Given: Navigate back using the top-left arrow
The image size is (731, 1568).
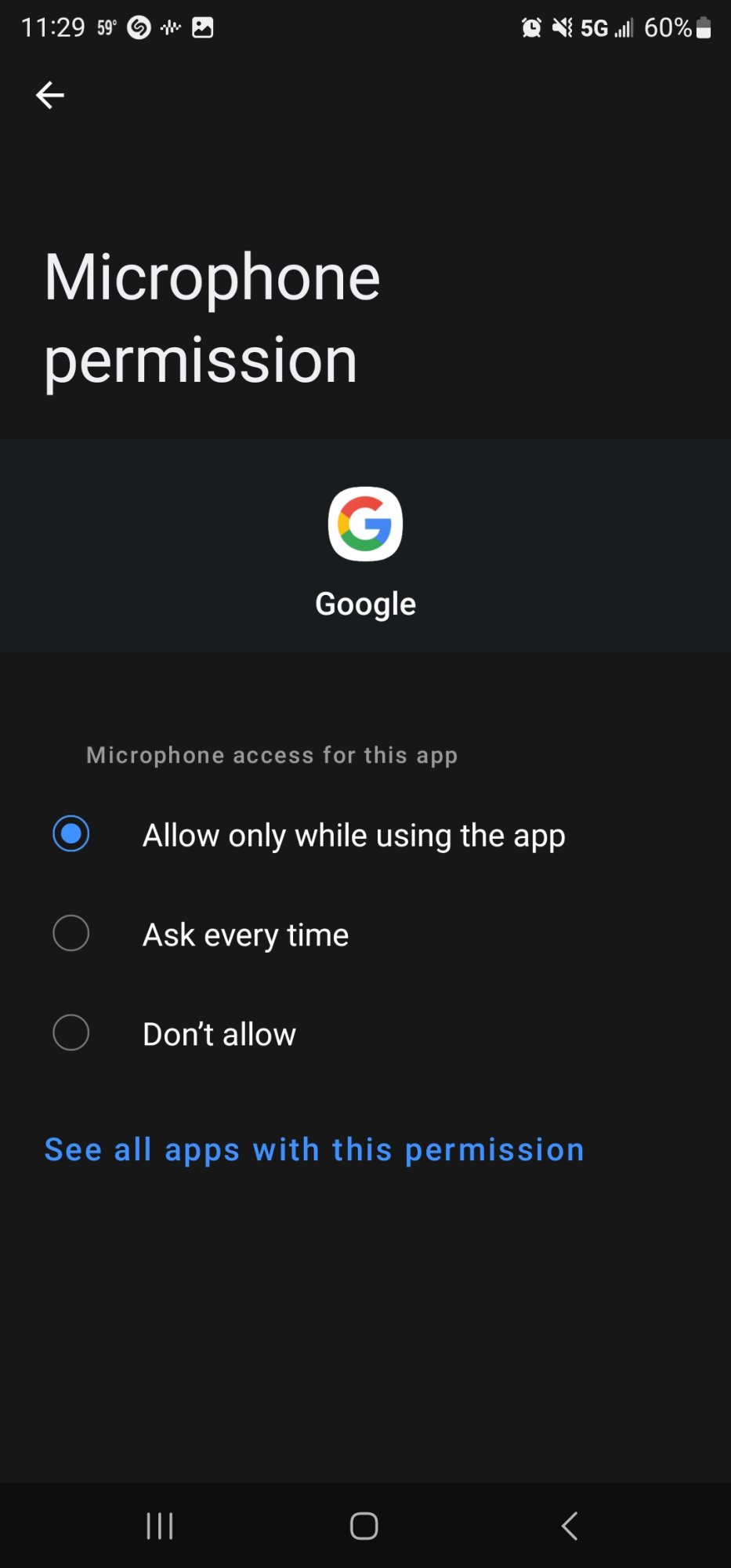Looking at the screenshot, I should click(x=49, y=94).
